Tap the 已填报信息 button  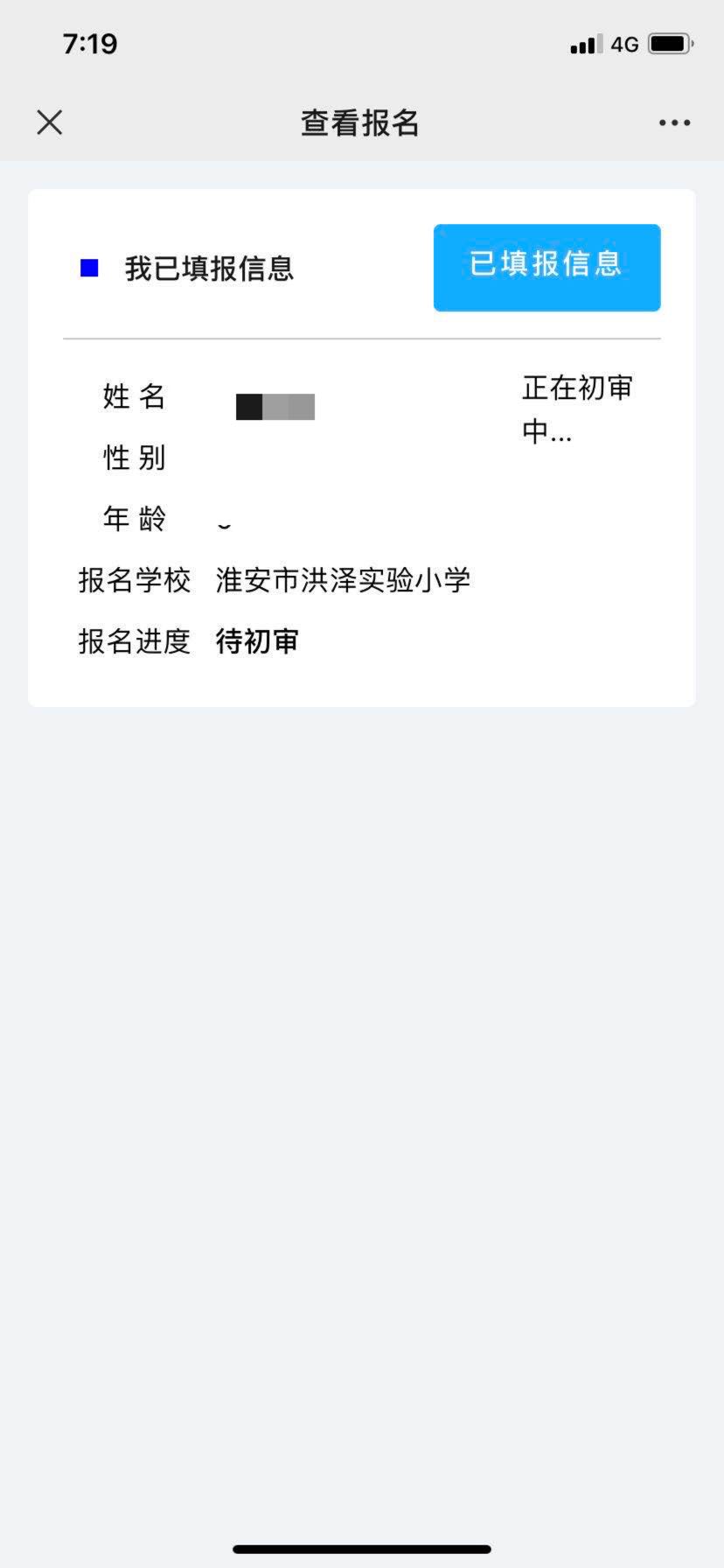point(546,268)
